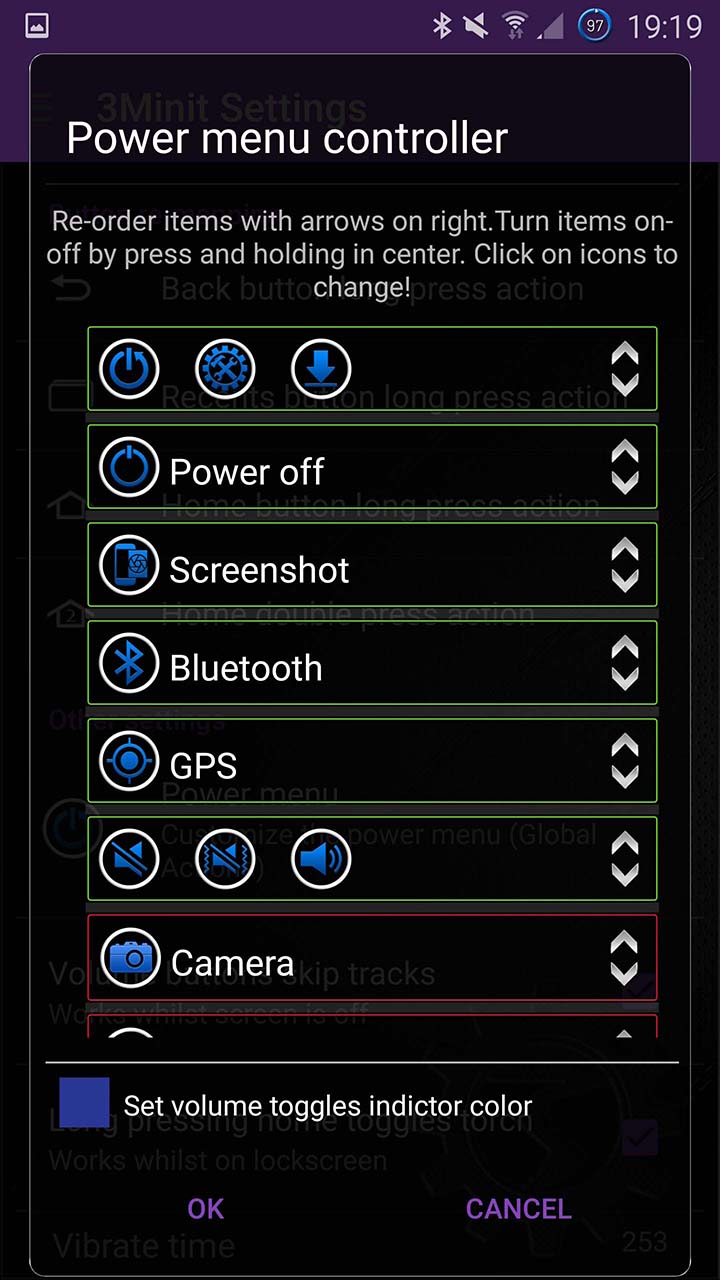Tap the recovery gear icon

225,369
